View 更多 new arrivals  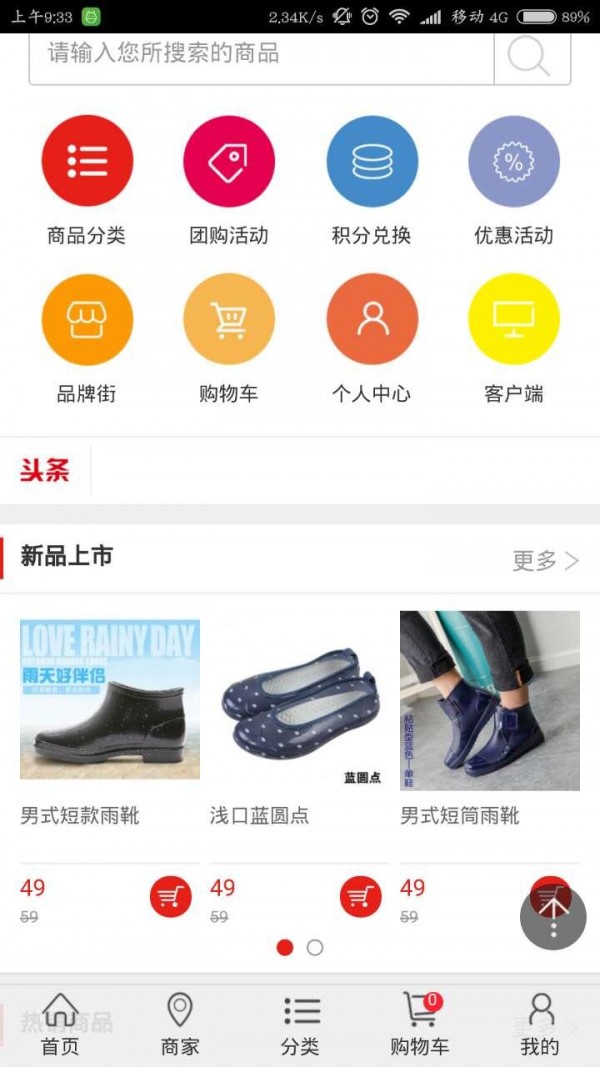tap(545, 561)
